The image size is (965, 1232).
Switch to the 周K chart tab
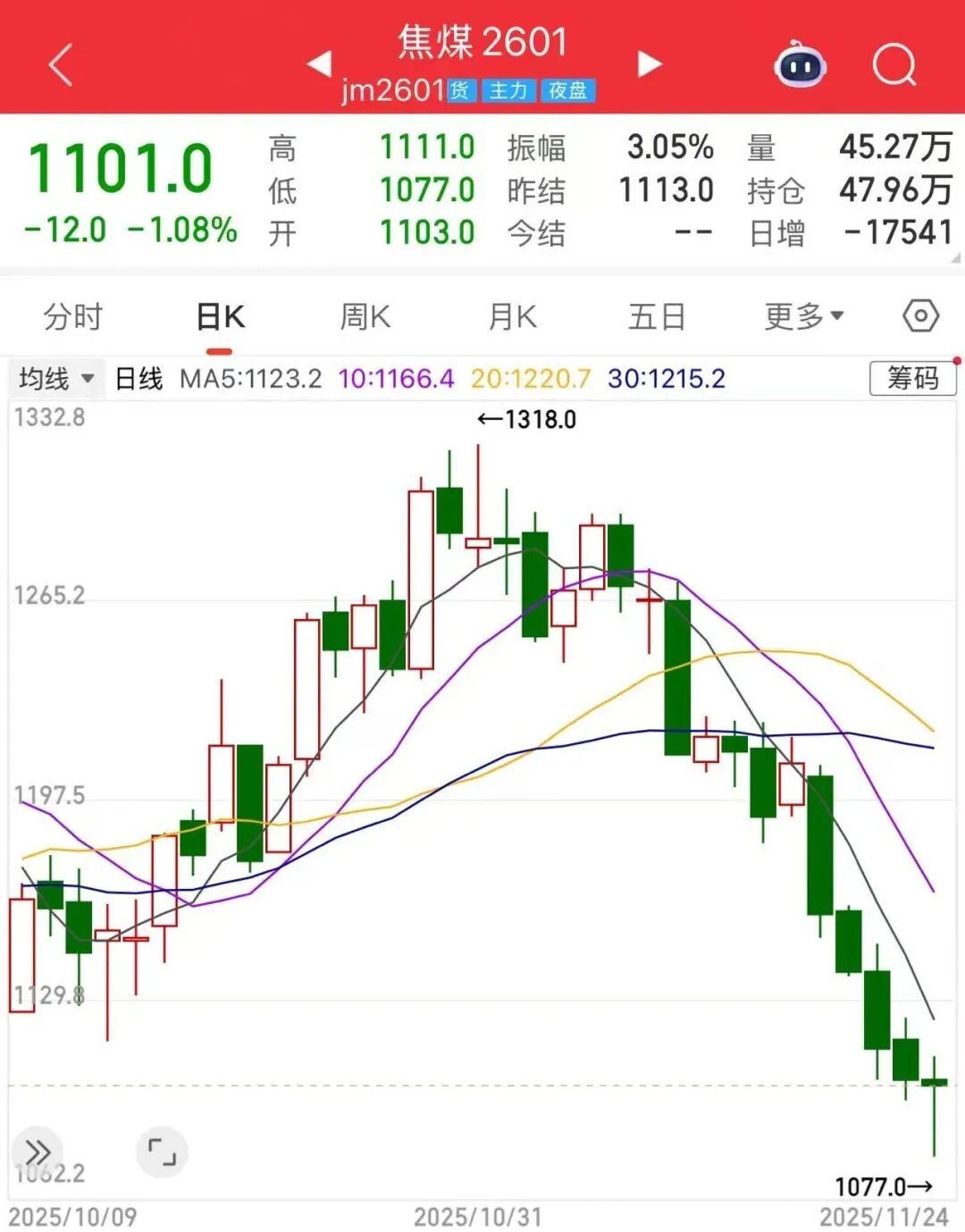365,316
